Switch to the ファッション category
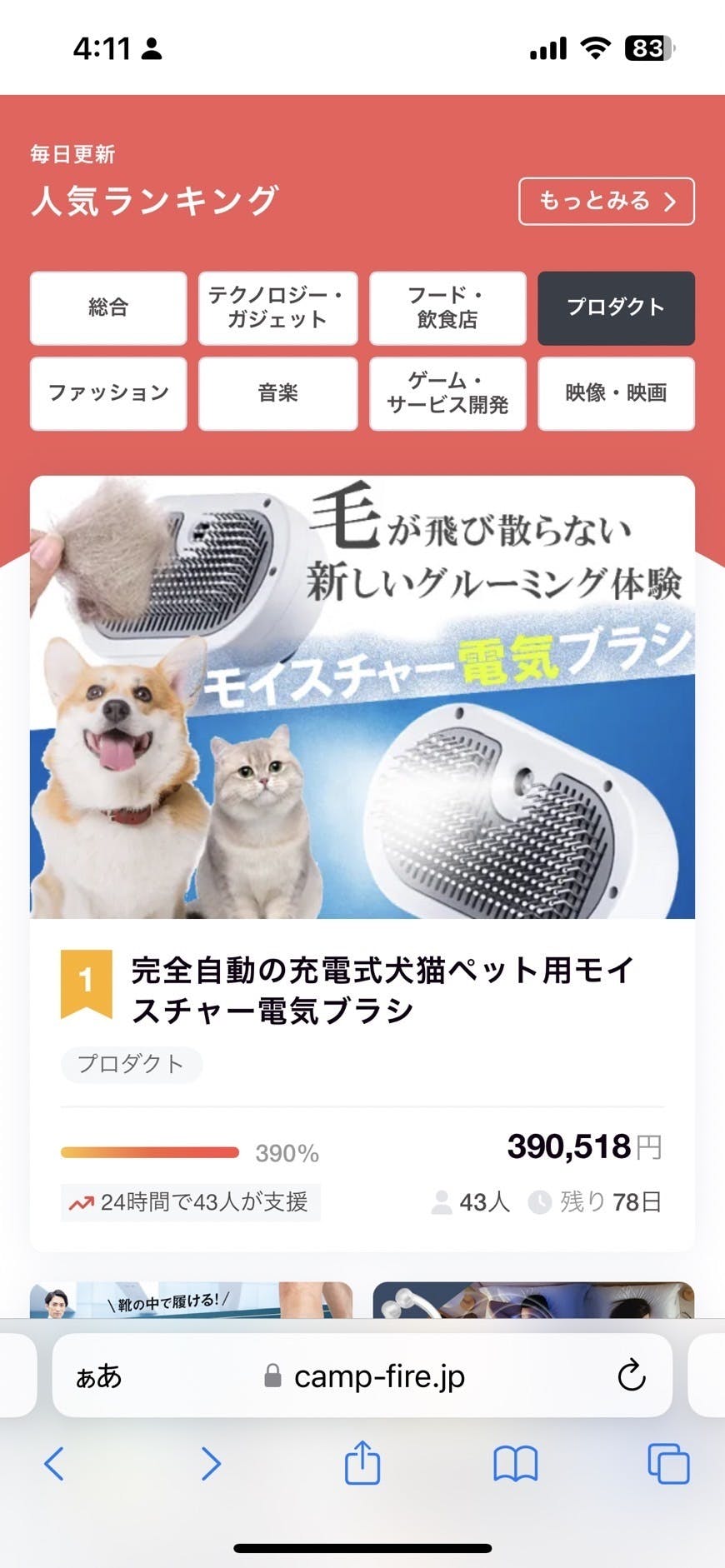Screen dimensions: 725x1568 pos(108,393)
